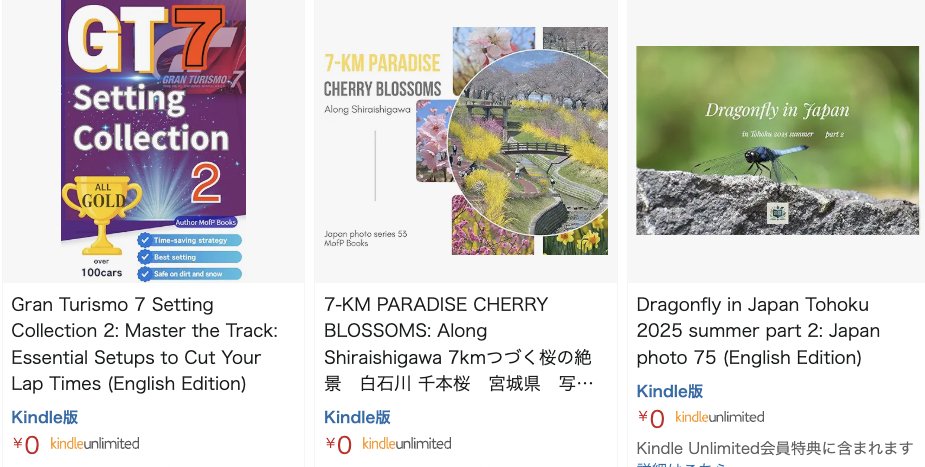
Task: Open the GT7 Setting Collection 2 book cover
Action: [x=153, y=140]
